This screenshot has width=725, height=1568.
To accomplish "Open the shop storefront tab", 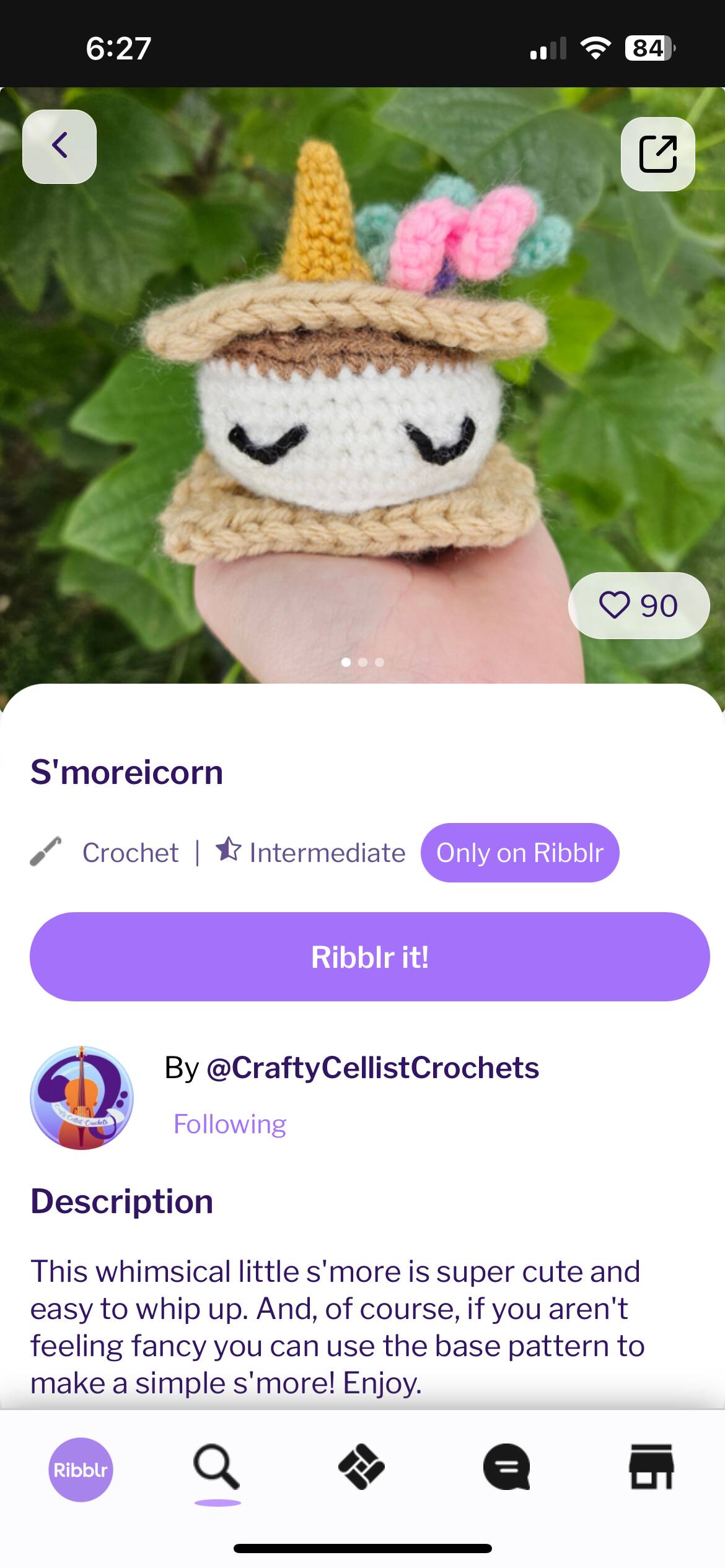I will tap(651, 1467).
